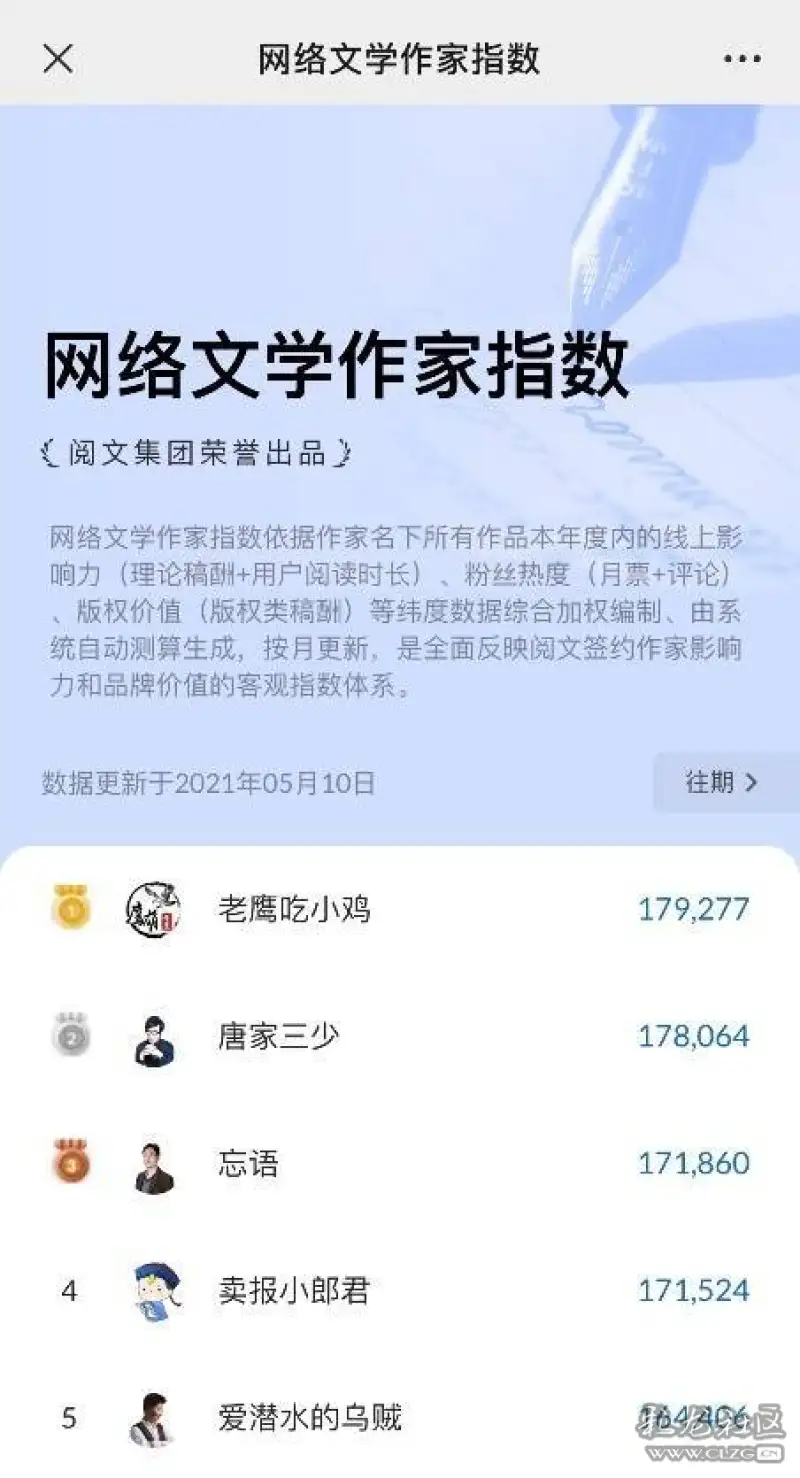View 忘语's author entry

248,1163
